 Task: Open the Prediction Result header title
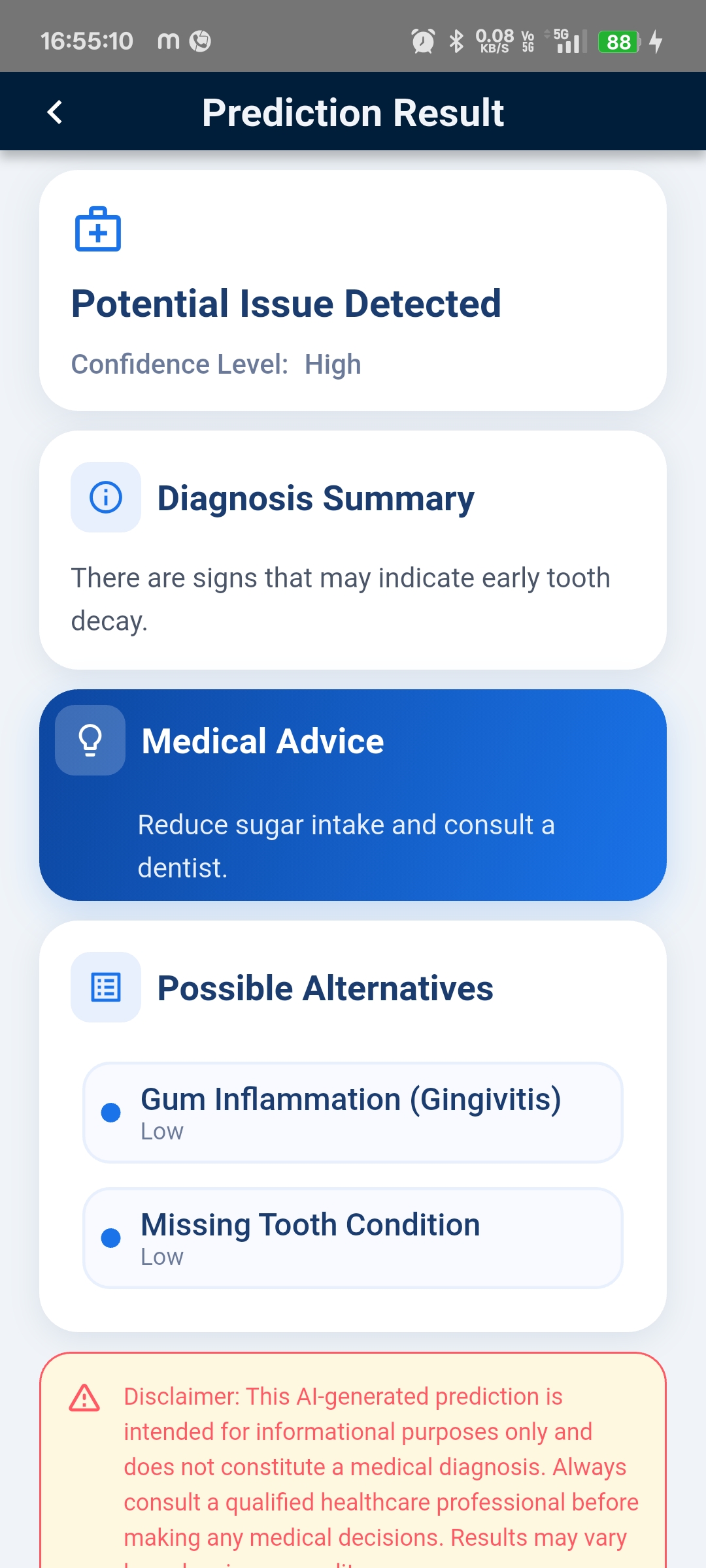click(x=352, y=112)
